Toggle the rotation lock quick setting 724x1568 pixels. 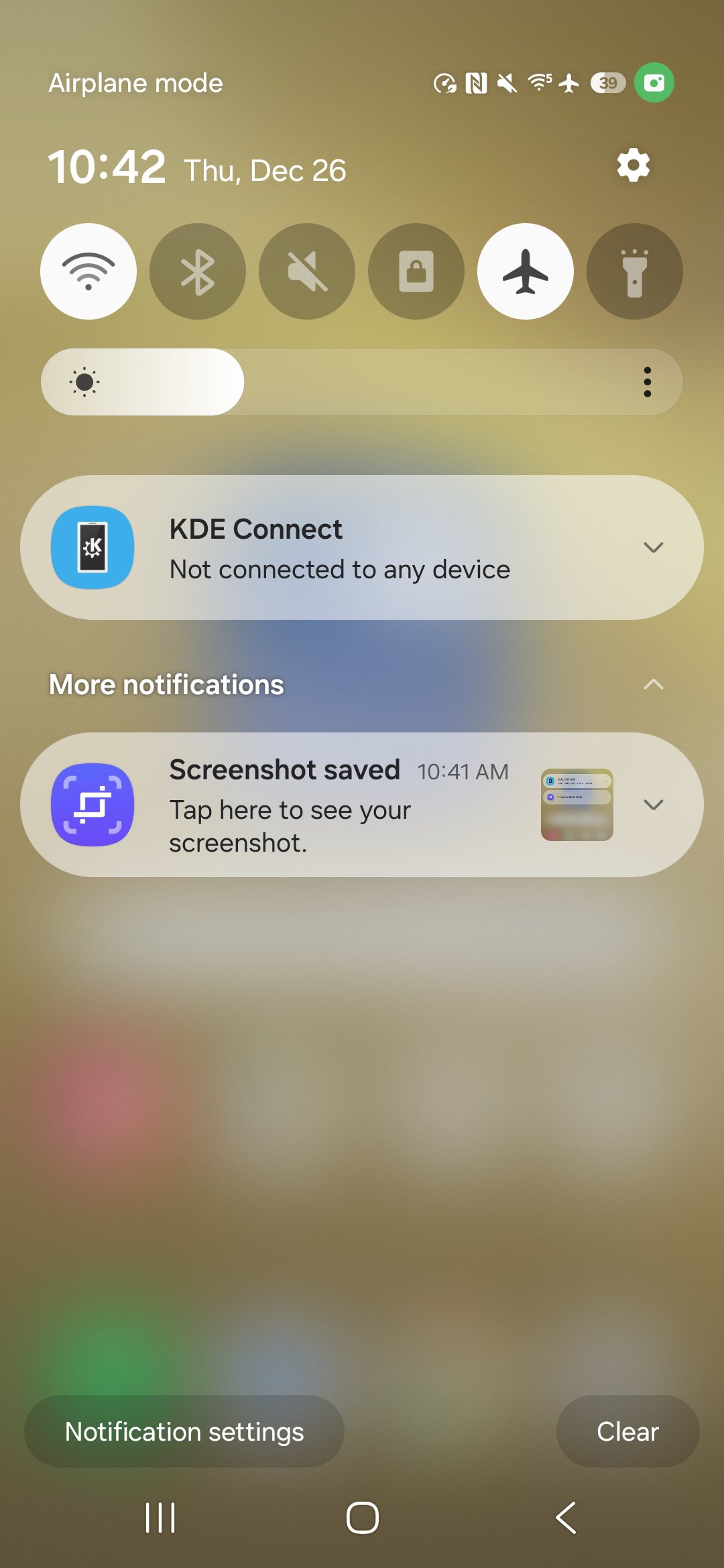pyautogui.click(x=416, y=271)
